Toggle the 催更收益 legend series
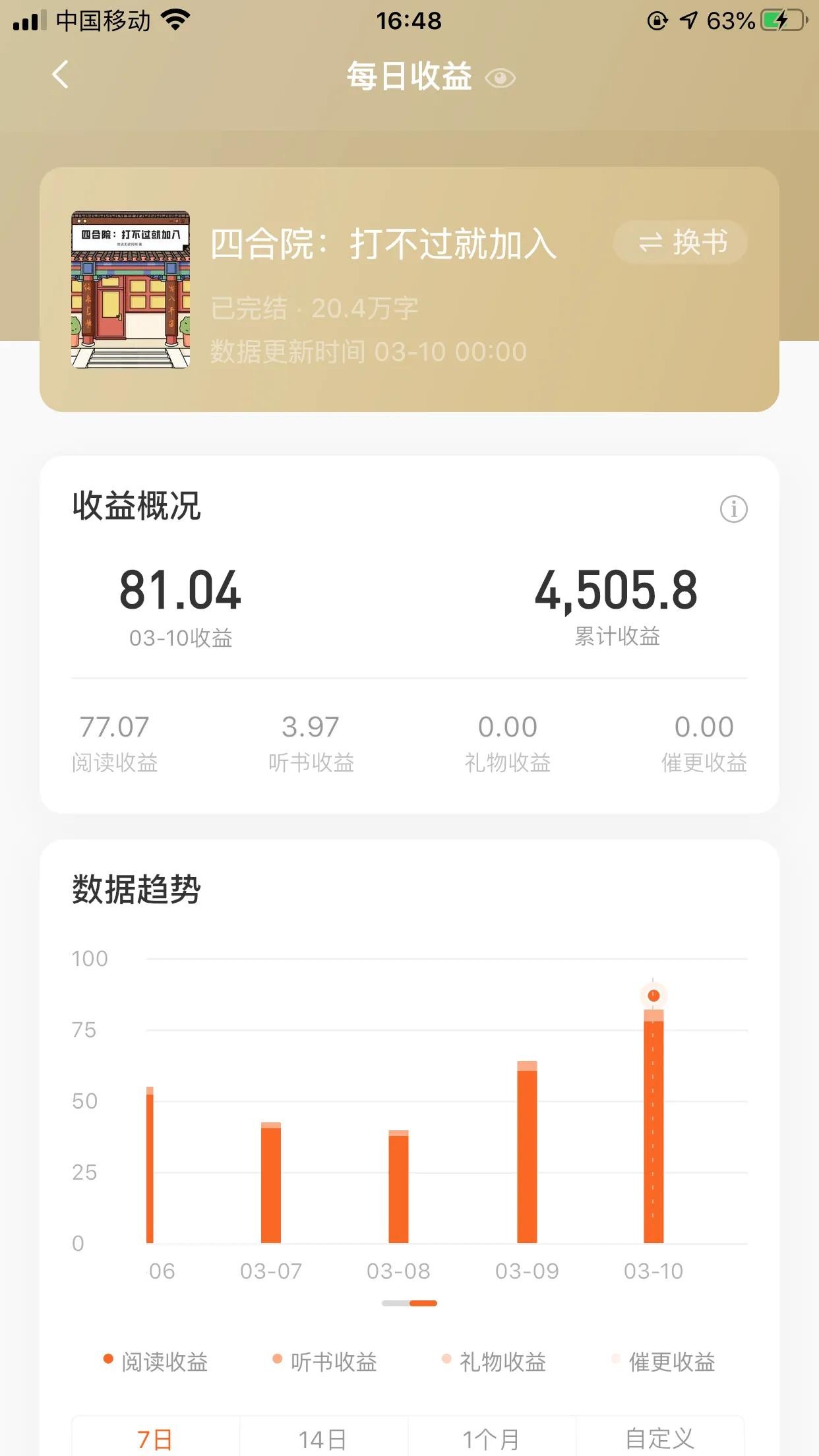The image size is (819, 1456). pos(663,1362)
